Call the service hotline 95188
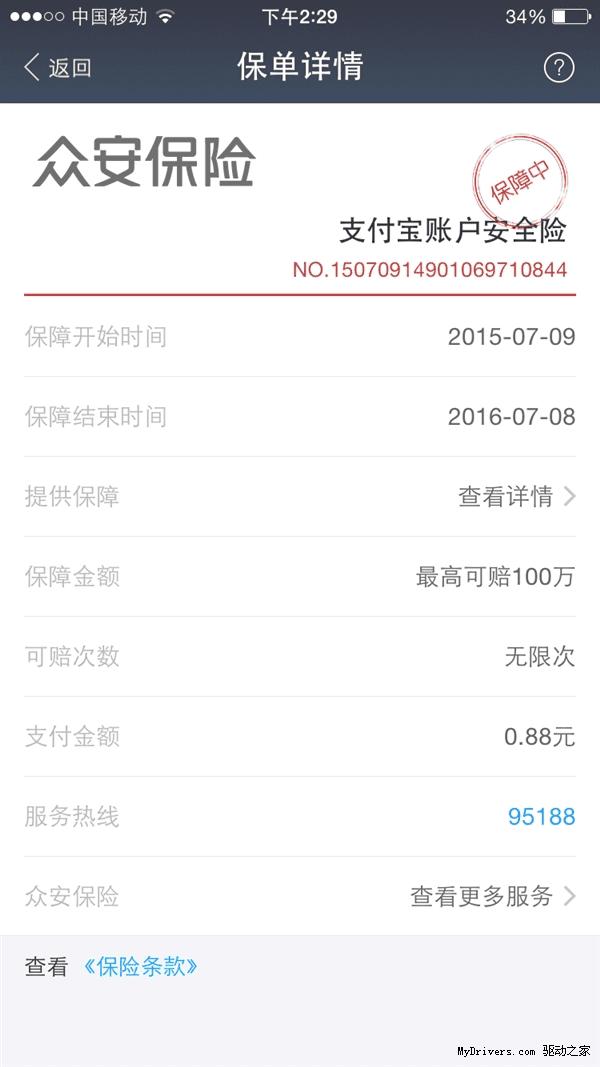The image size is (600, 1067). 541,817
